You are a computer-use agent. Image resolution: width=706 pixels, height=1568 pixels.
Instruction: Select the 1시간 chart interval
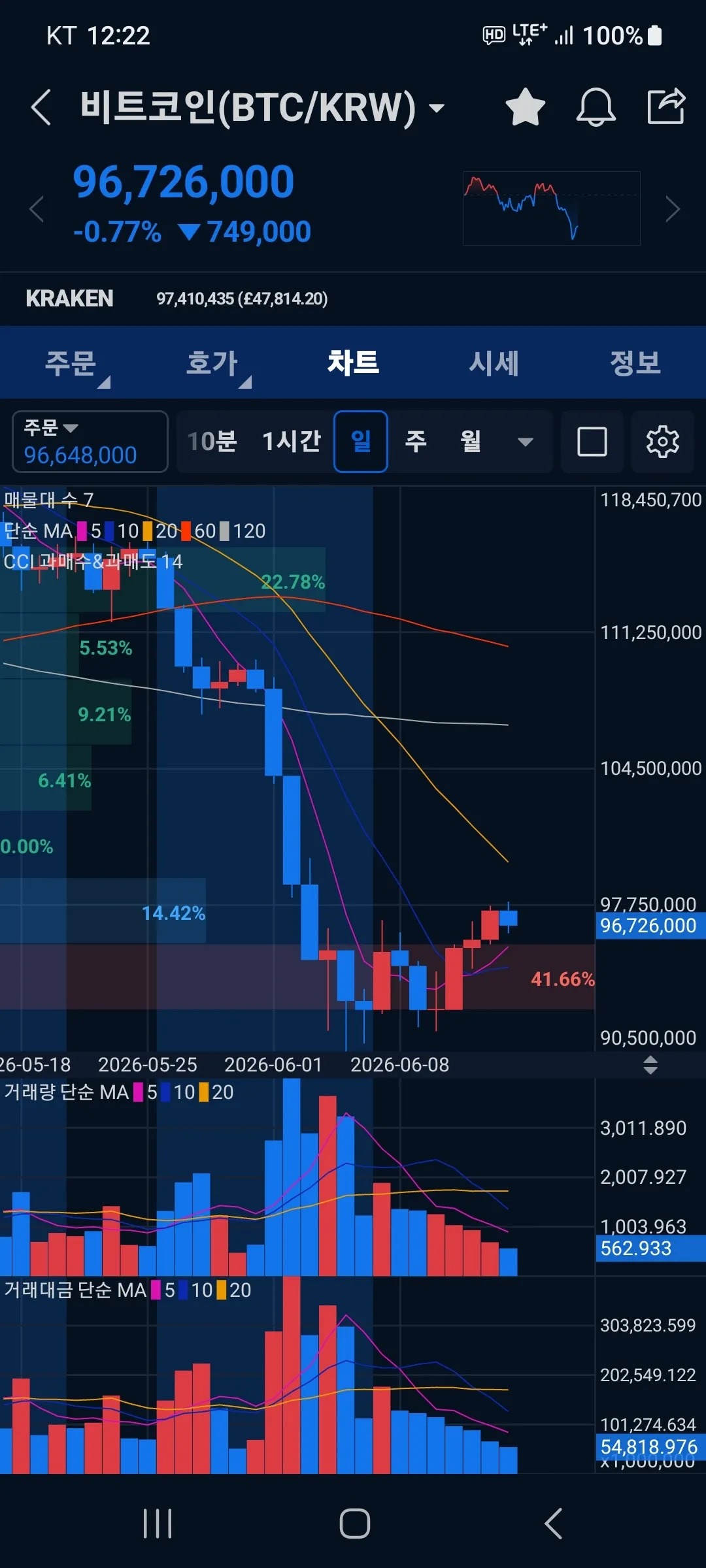(x=292, y=442)
